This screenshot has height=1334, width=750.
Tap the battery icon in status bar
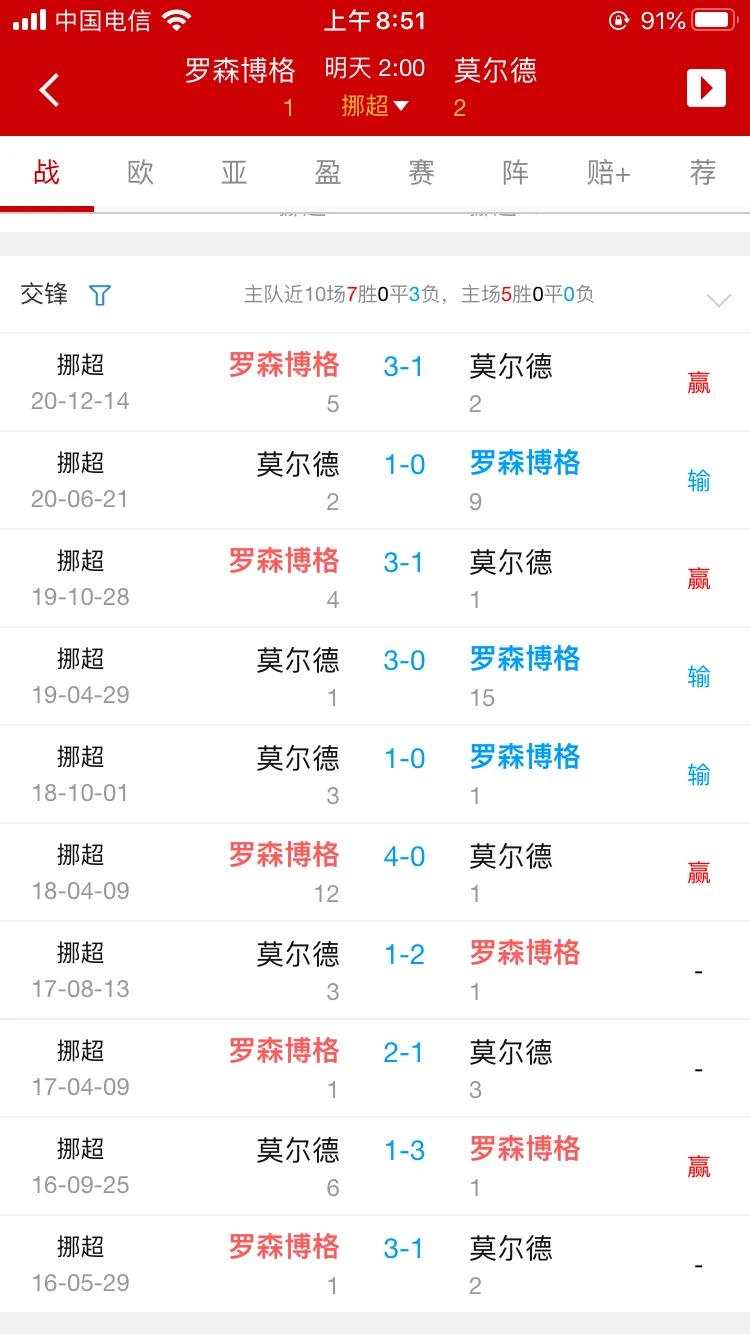click(712, 18)
